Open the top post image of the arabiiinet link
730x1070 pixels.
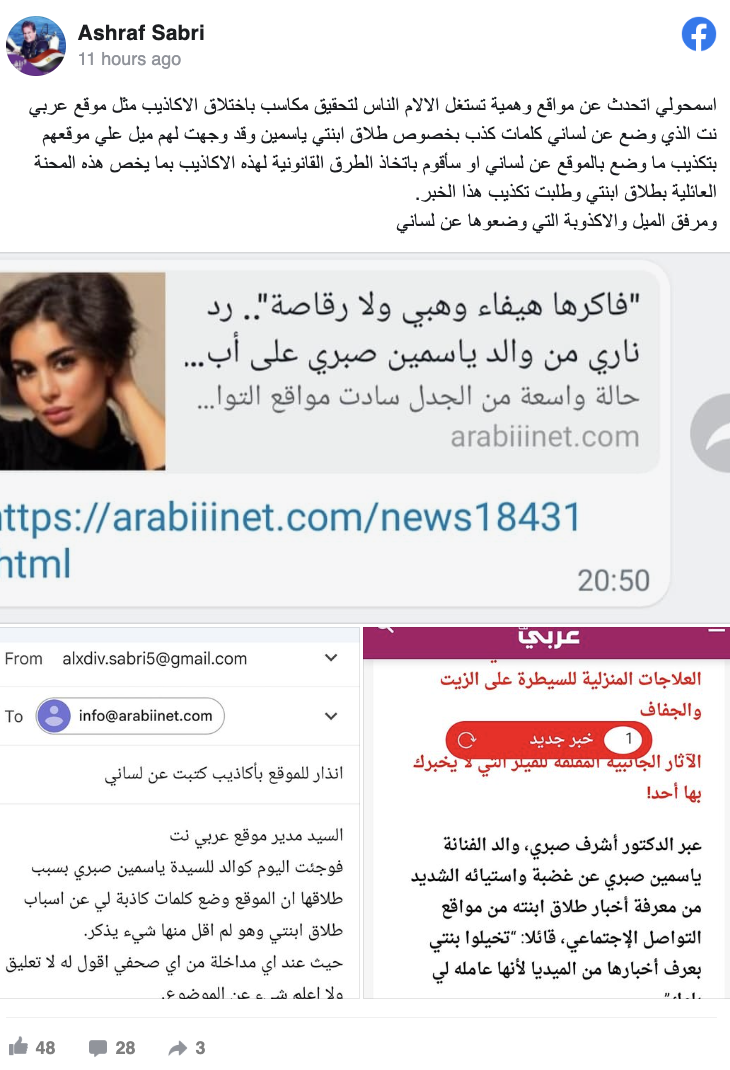point(364,435)
